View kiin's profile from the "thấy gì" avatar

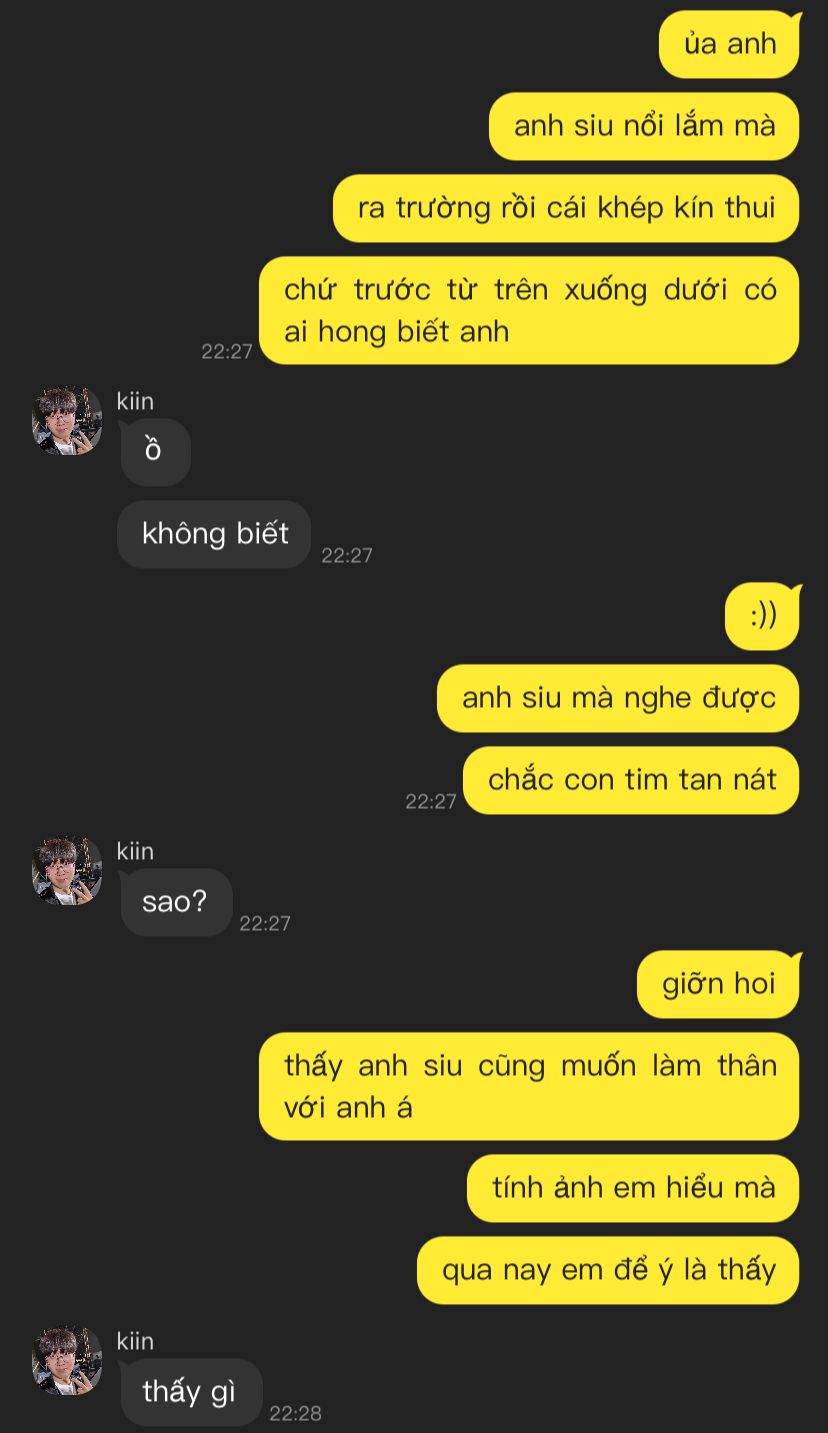(67, 1361)
